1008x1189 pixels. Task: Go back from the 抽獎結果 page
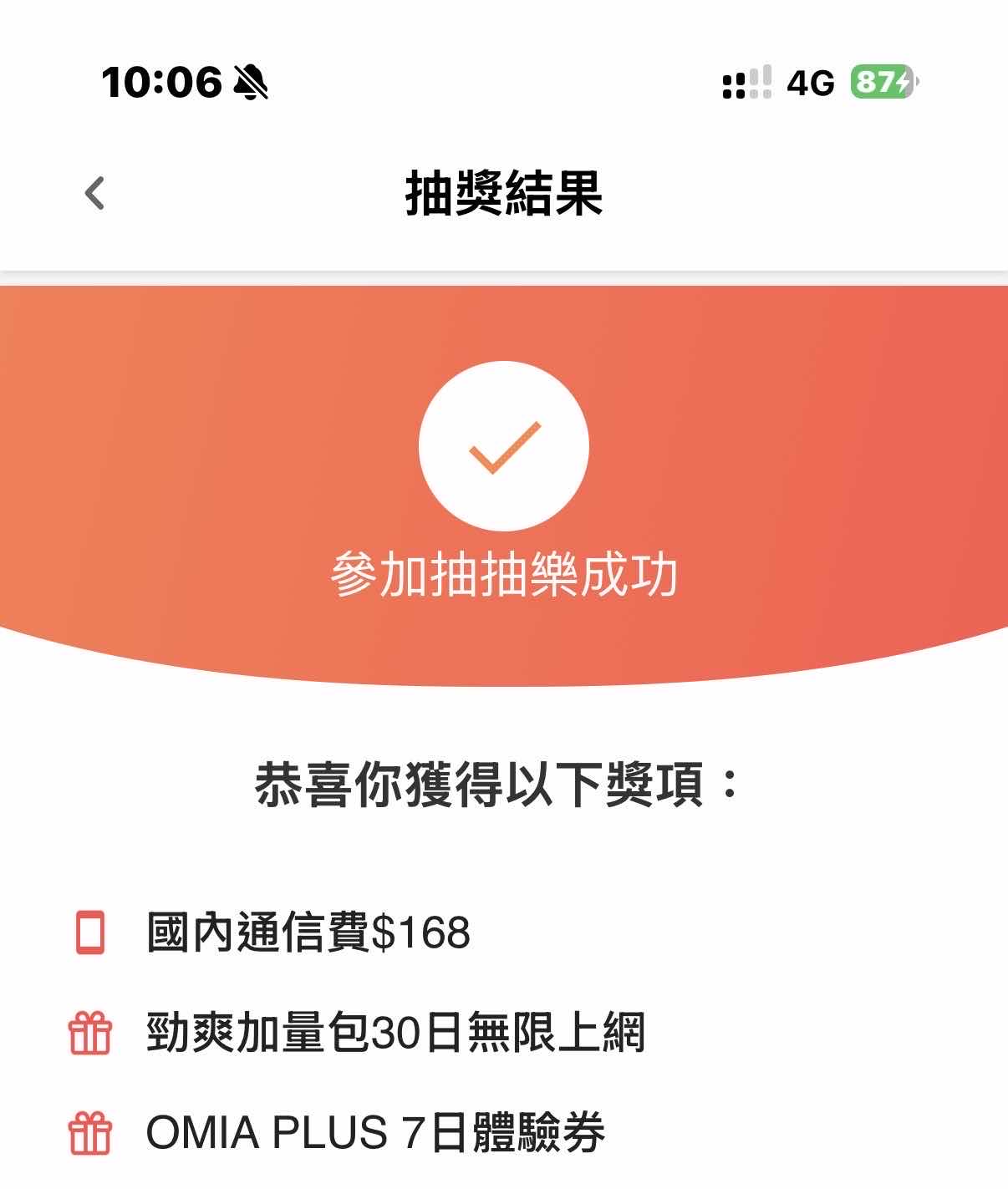[x=95, y=193]
